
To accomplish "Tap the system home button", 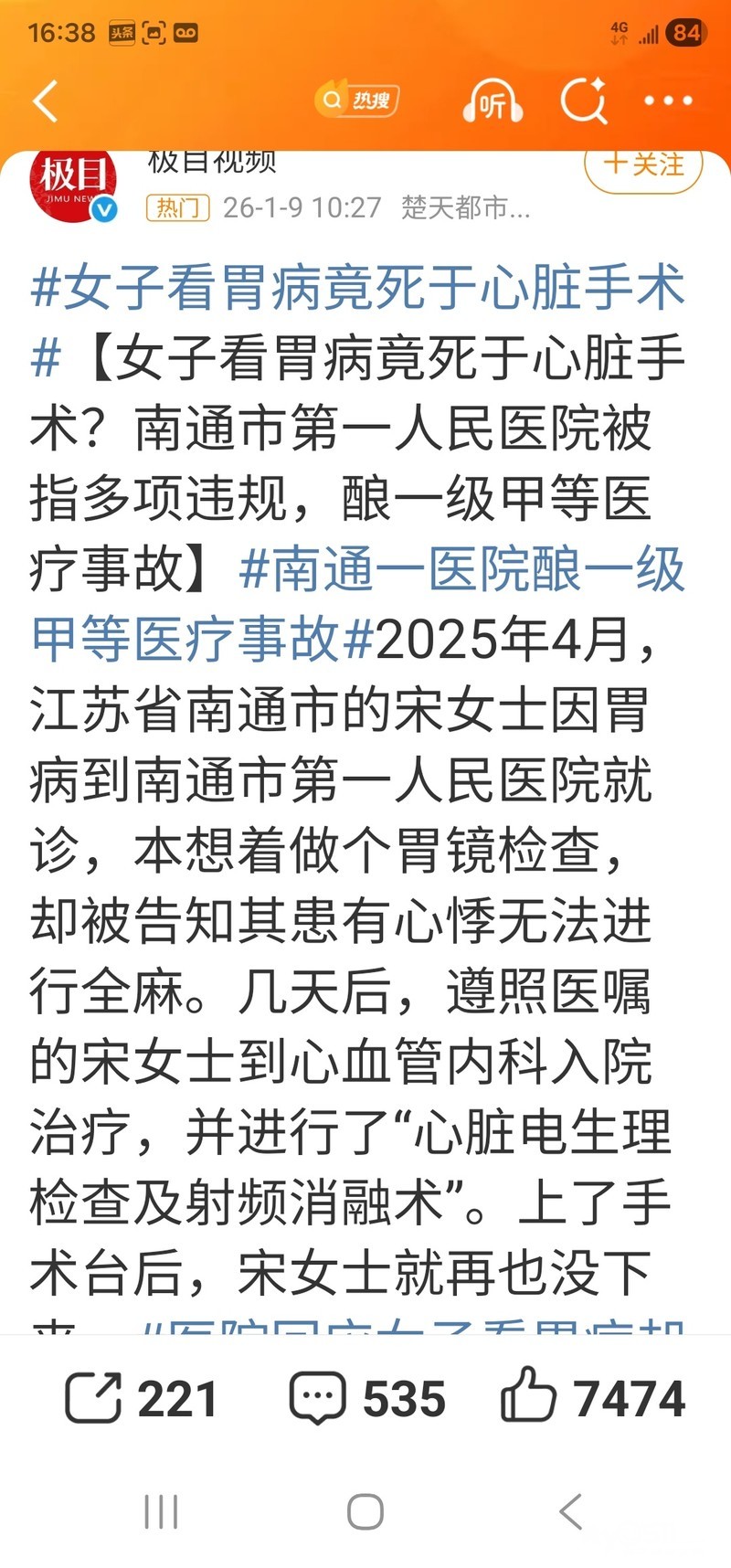I will 365,1512.
